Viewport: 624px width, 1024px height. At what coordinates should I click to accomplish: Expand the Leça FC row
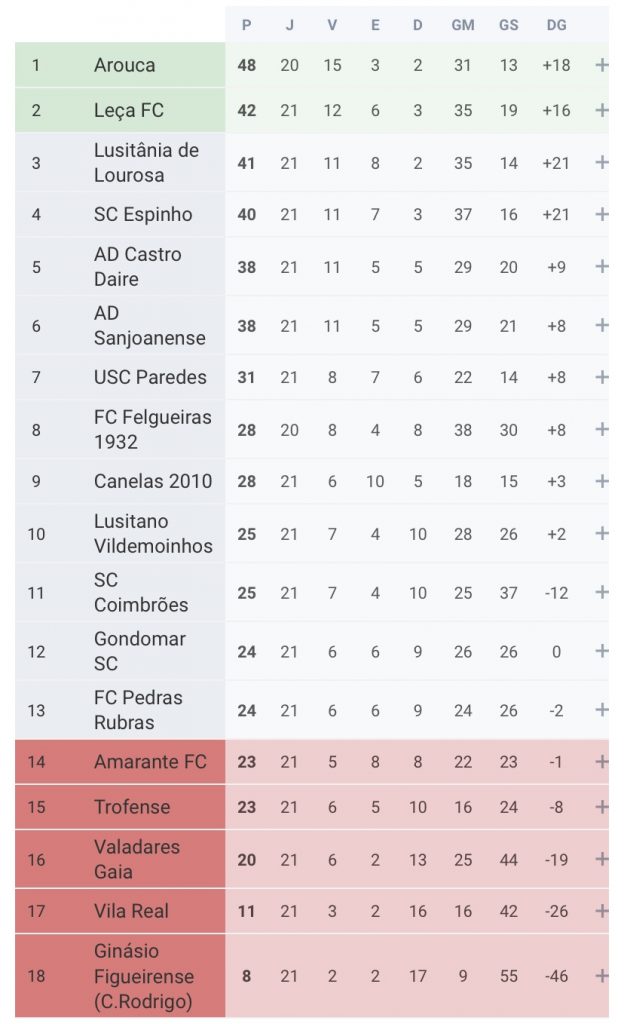coord(602,110)
